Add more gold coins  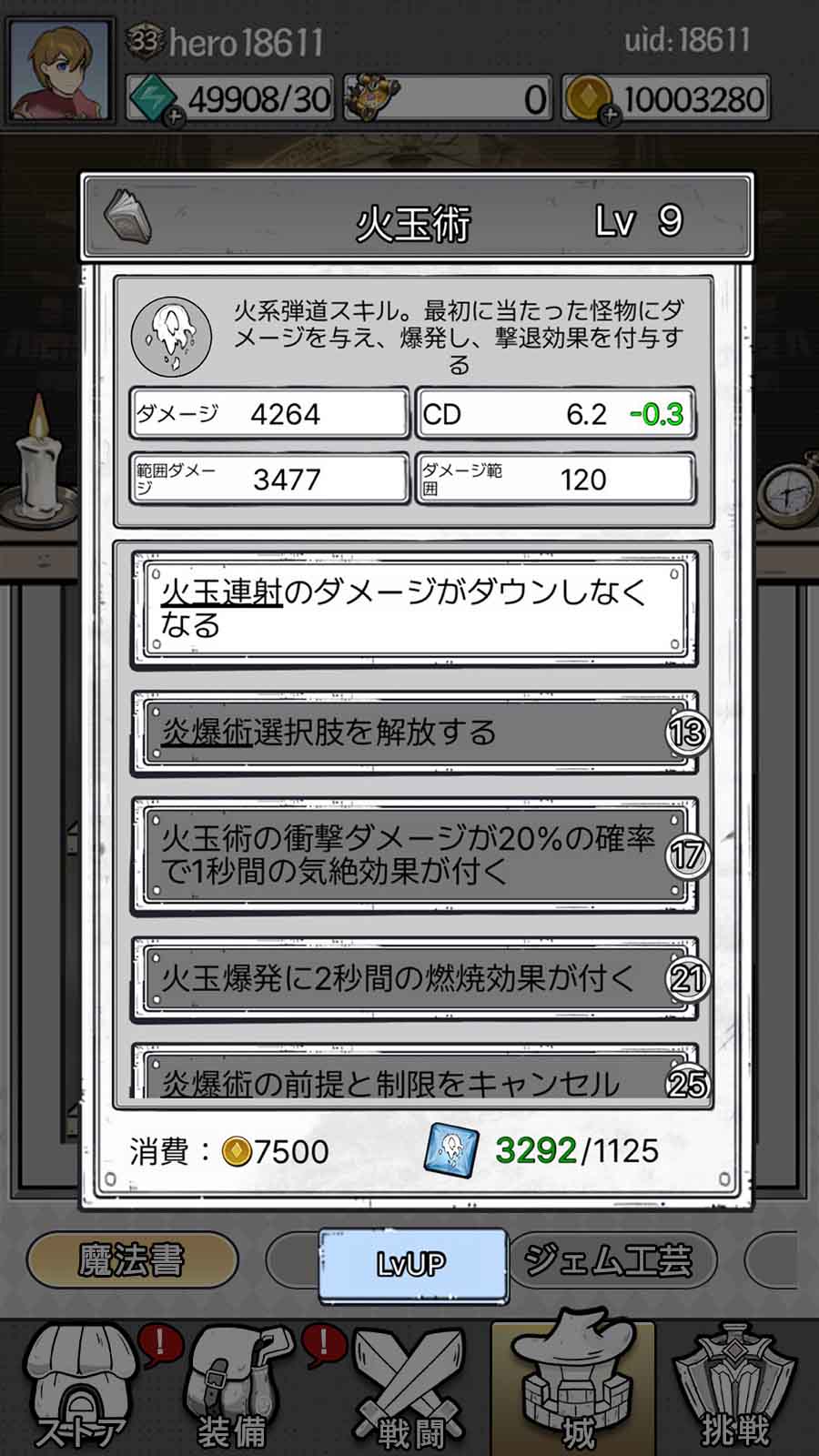click(x=610, y=116)
